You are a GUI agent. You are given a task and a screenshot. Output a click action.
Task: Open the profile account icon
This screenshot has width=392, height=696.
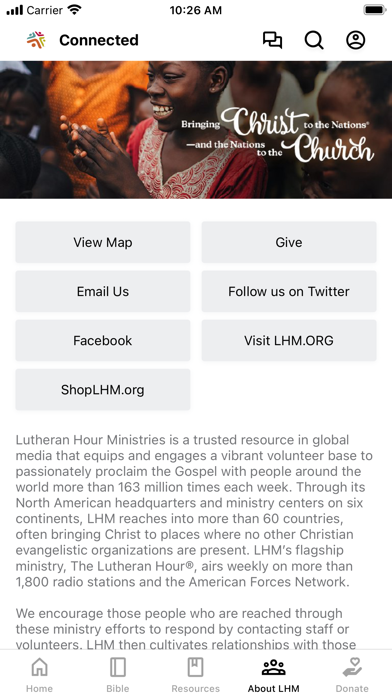356,40
